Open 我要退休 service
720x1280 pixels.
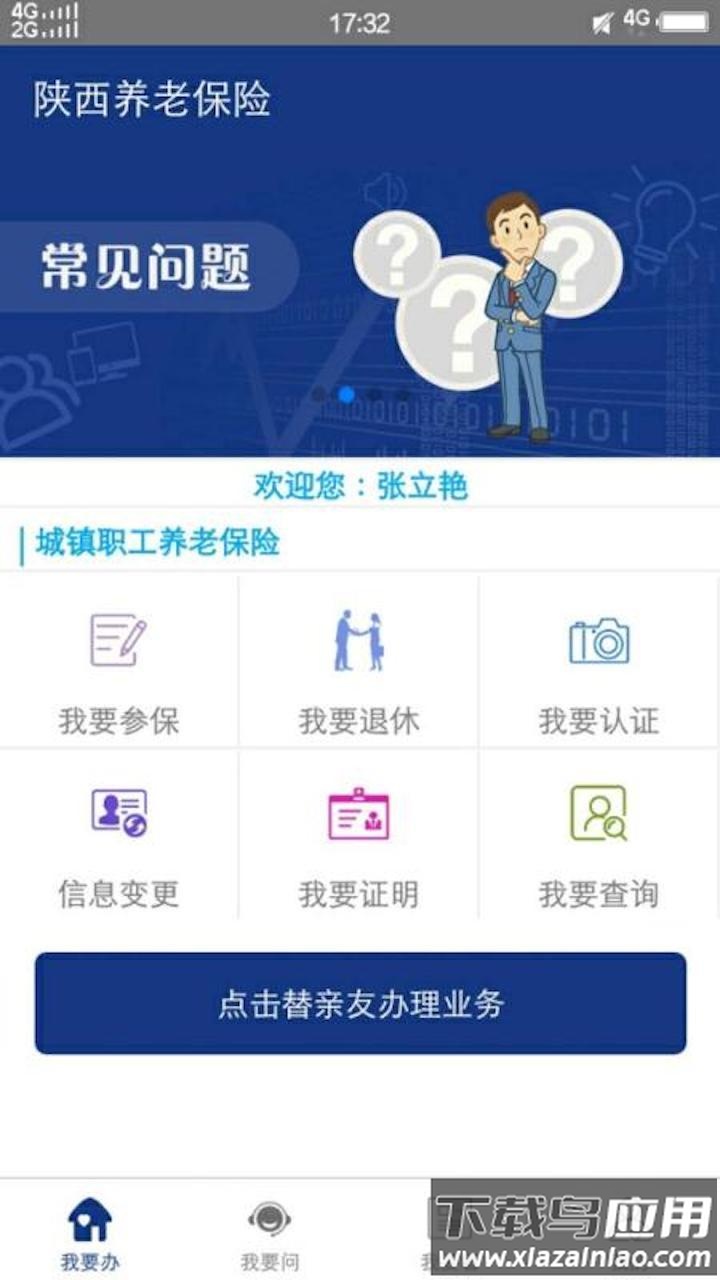(x=359, y=662)
